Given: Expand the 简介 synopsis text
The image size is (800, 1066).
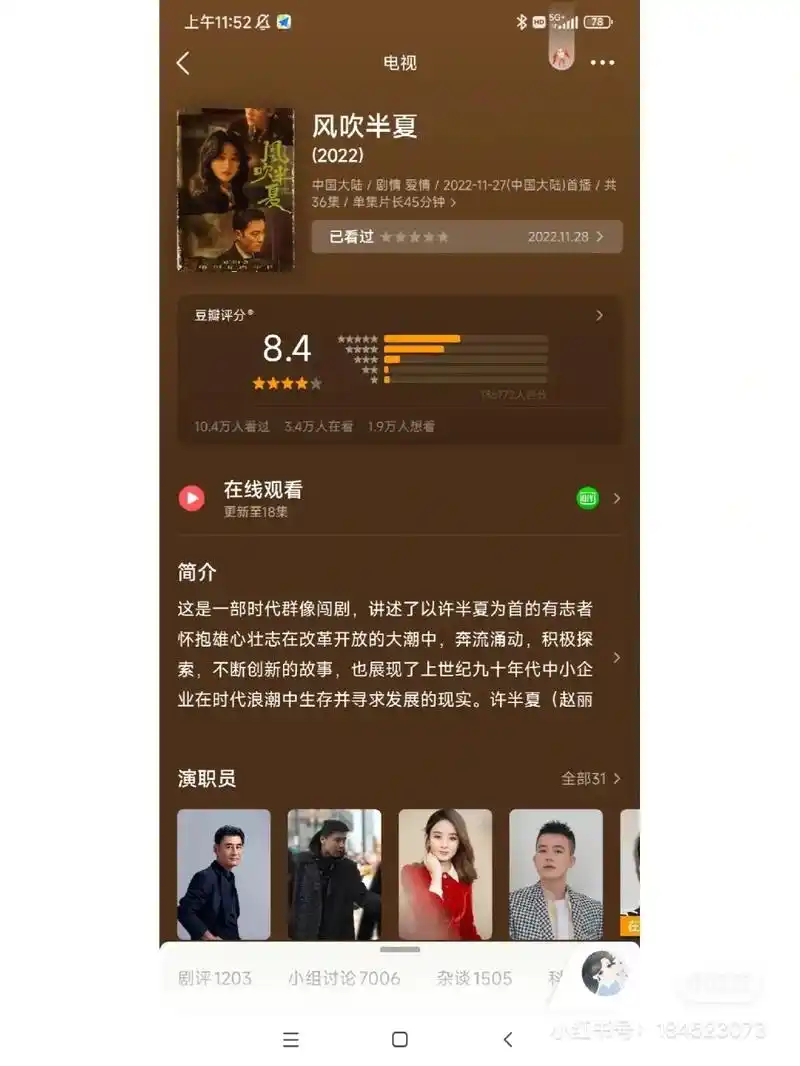Looking at the screenshot, I should click(616, 657).
